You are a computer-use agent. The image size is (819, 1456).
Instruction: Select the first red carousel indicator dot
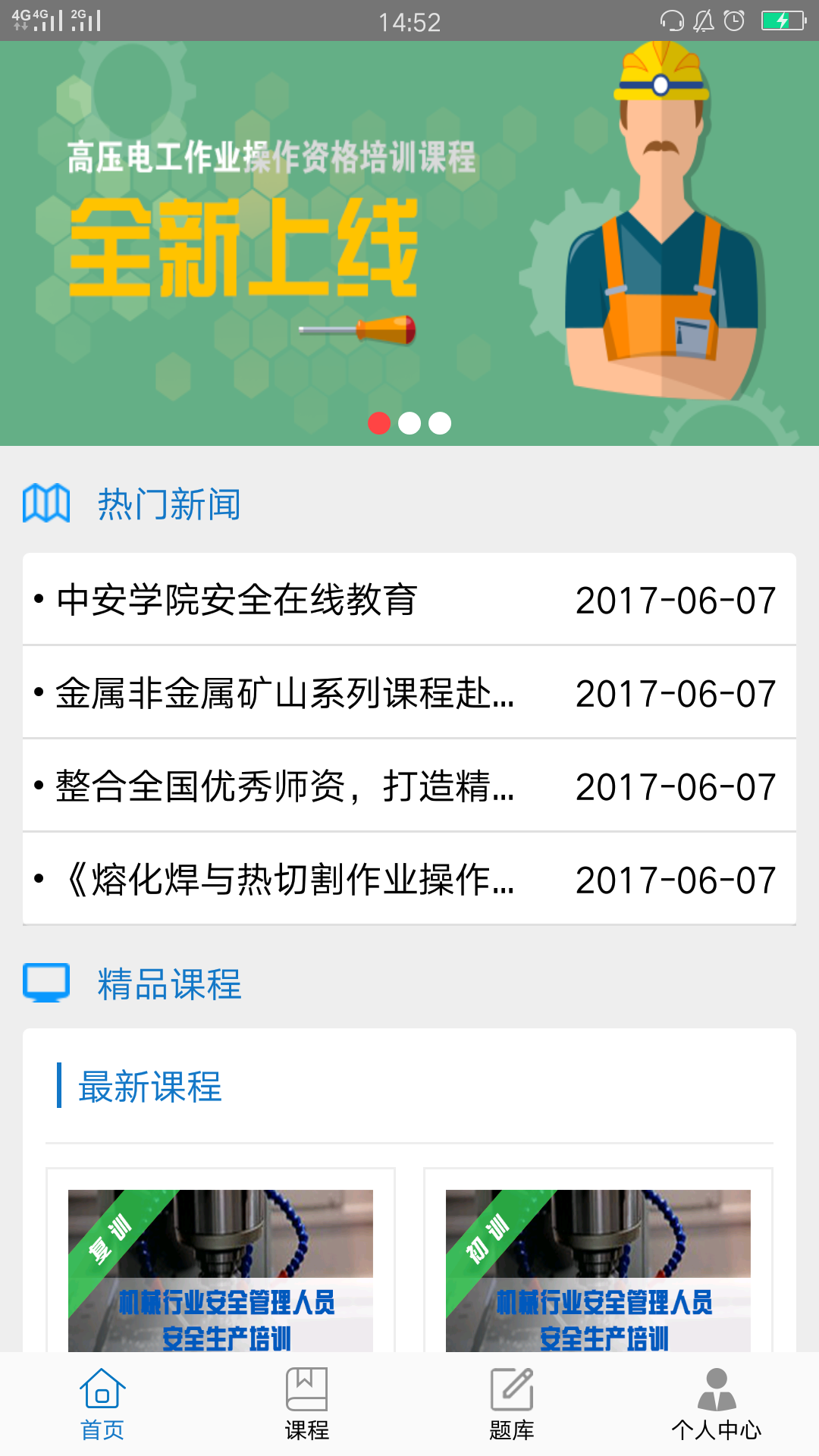tap(379, 424)
